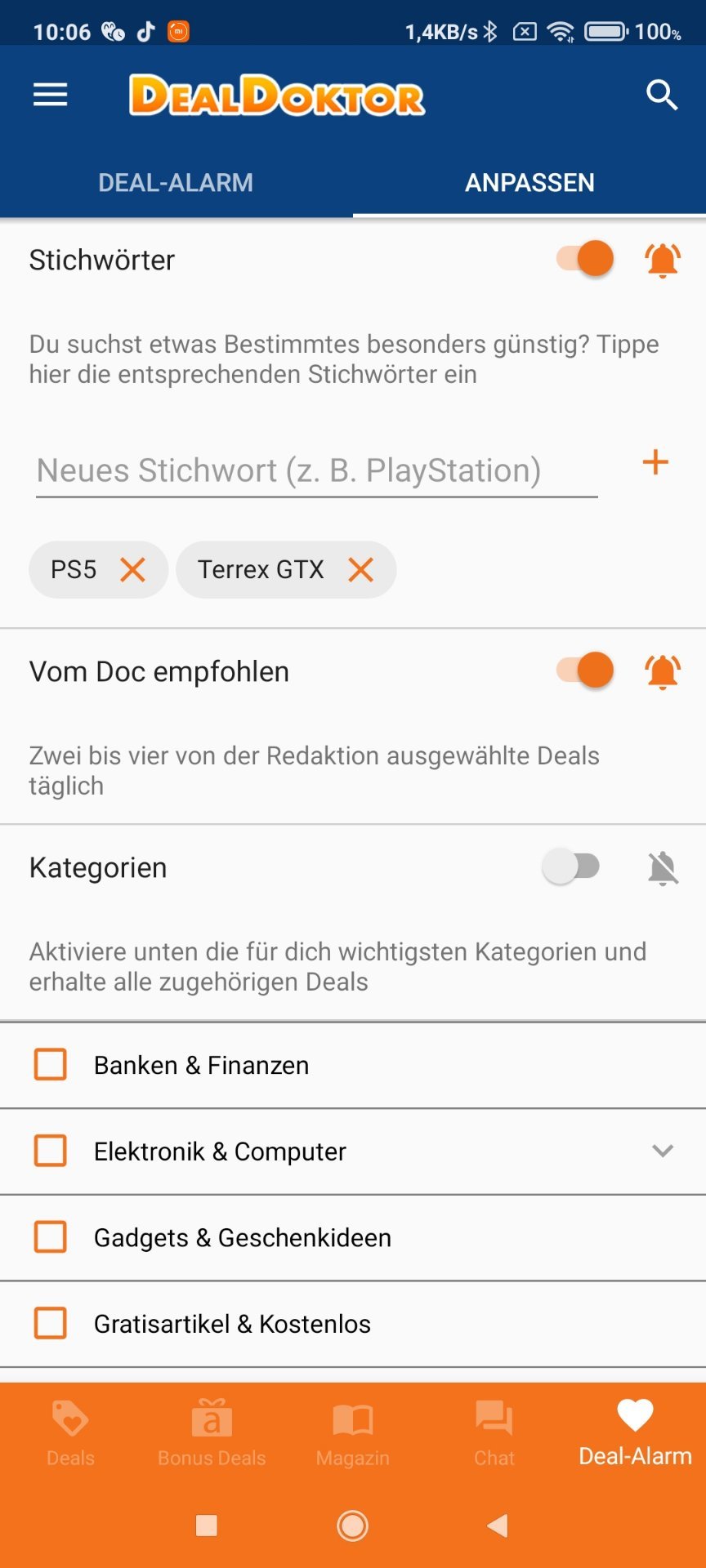706x1568 pixels.
Task: Remove the PS5 keyword chip
Action: [x=132, y=569]
